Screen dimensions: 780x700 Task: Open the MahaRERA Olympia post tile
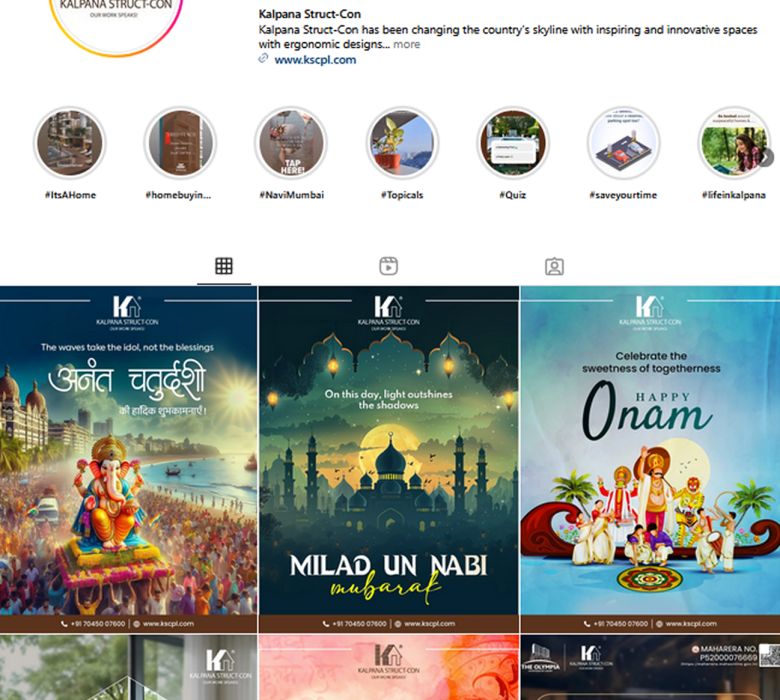point(650,668)
